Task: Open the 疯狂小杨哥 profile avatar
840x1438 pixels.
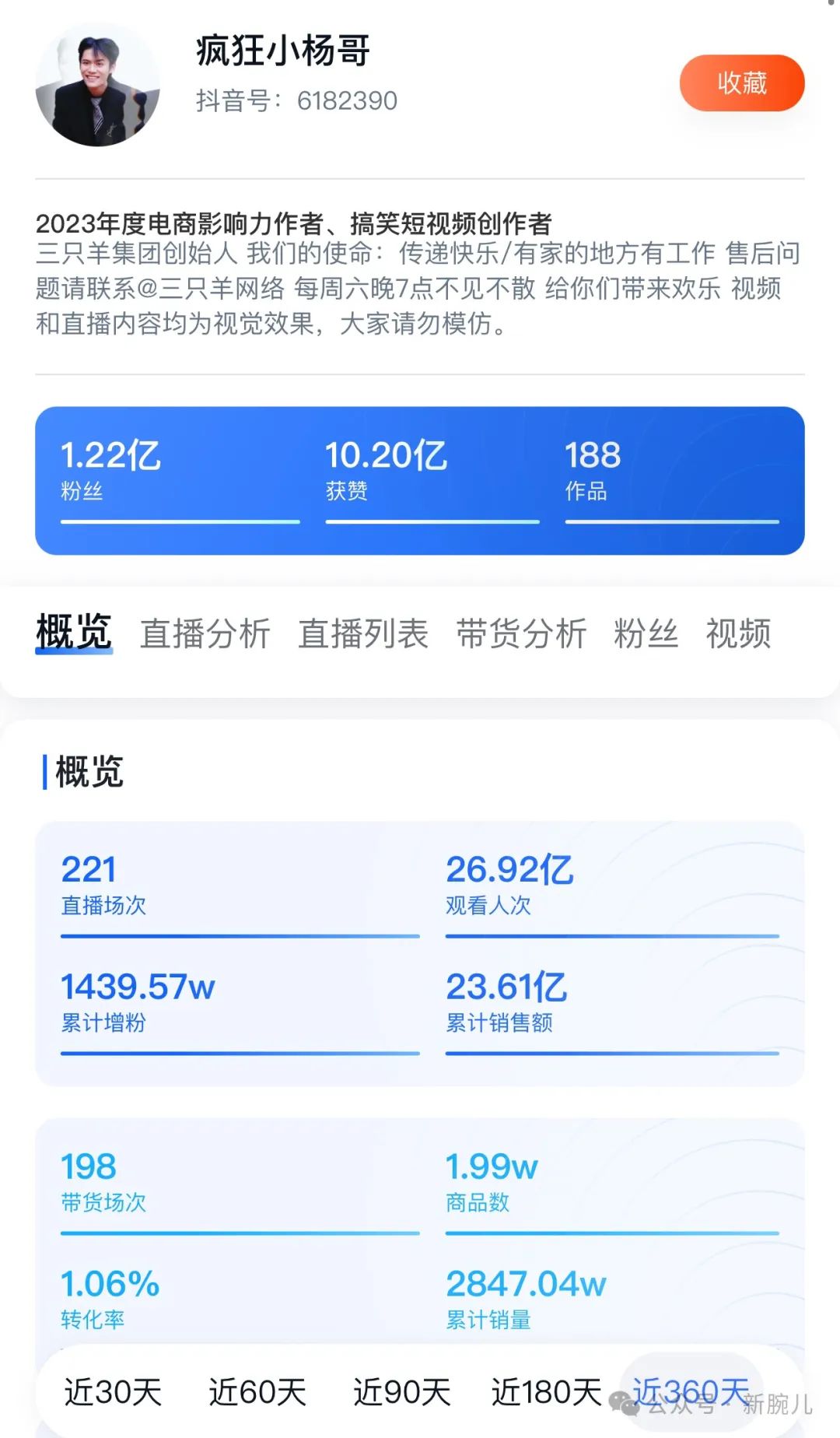Action: (98, 84)
